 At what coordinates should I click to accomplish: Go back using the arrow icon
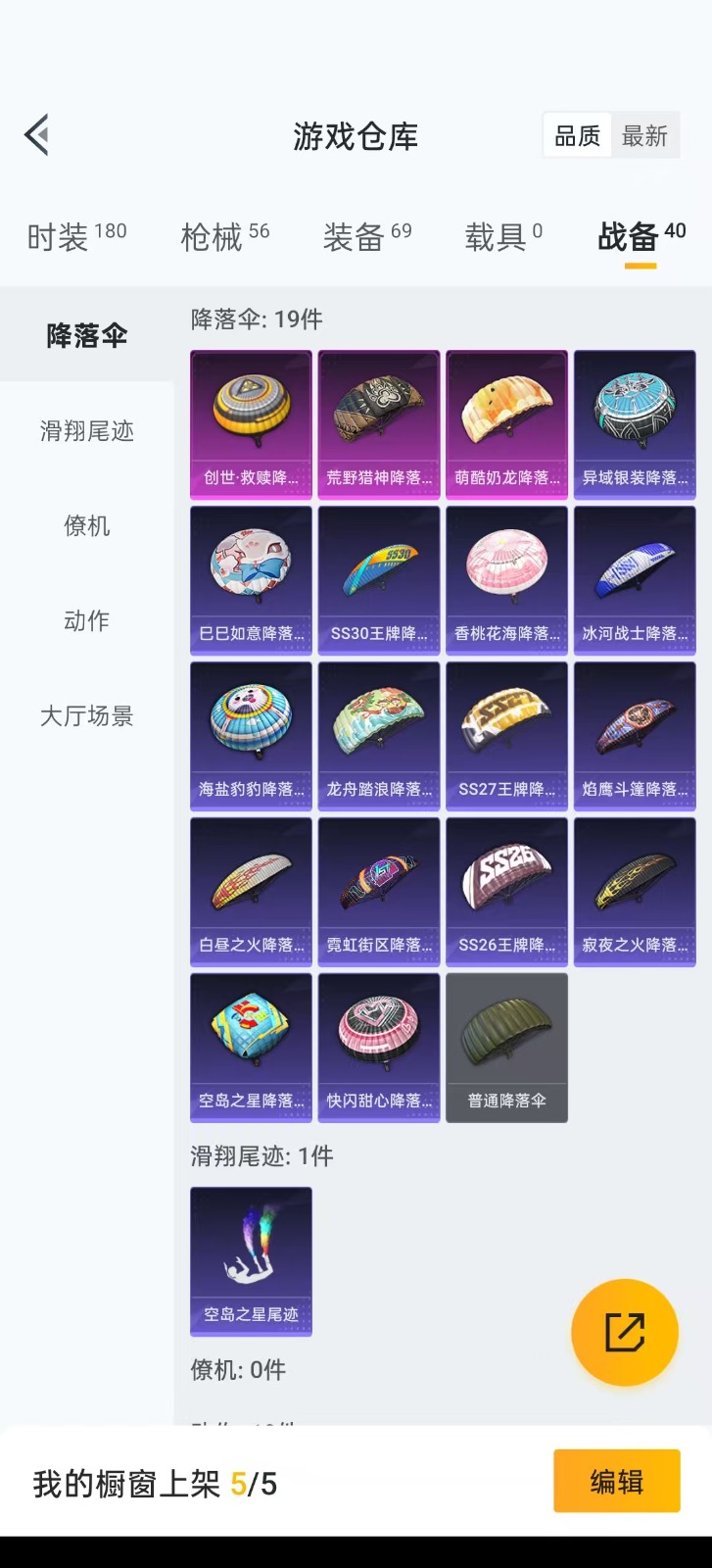37,135
